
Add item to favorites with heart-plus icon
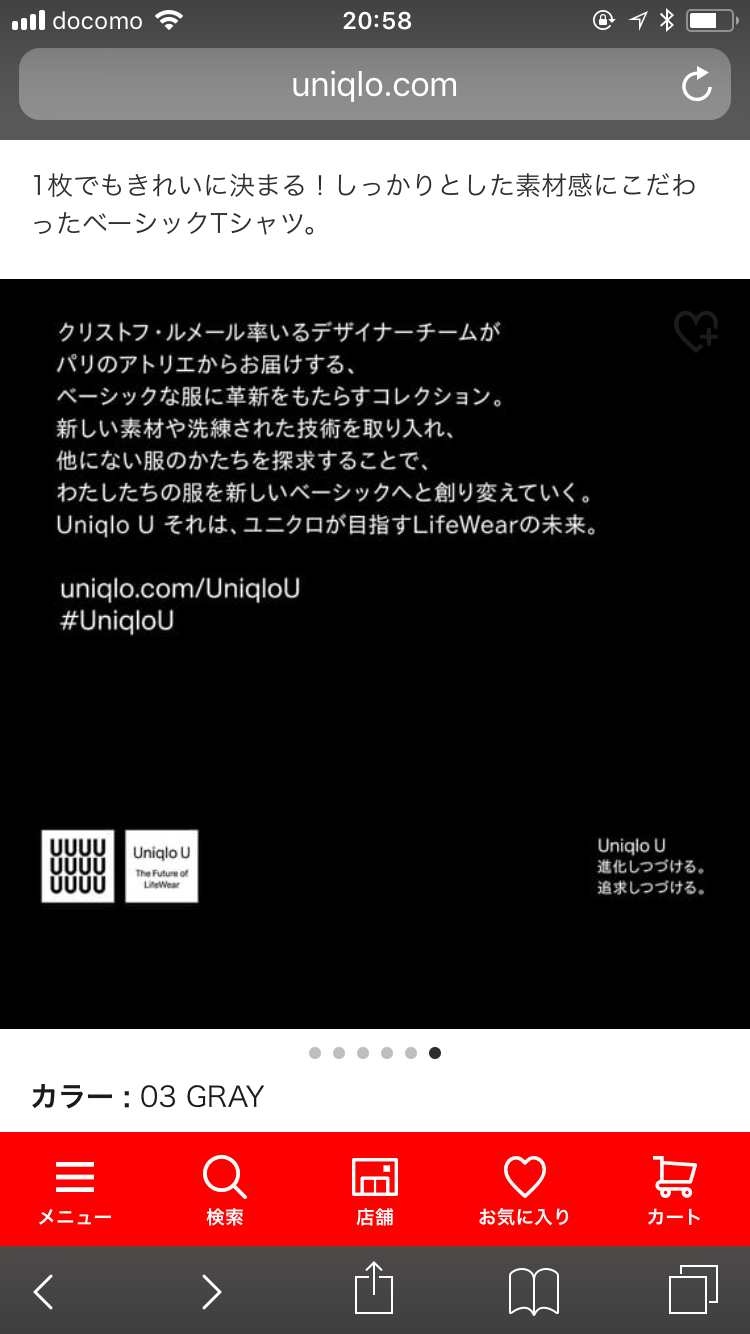click(x=696, y=332)
